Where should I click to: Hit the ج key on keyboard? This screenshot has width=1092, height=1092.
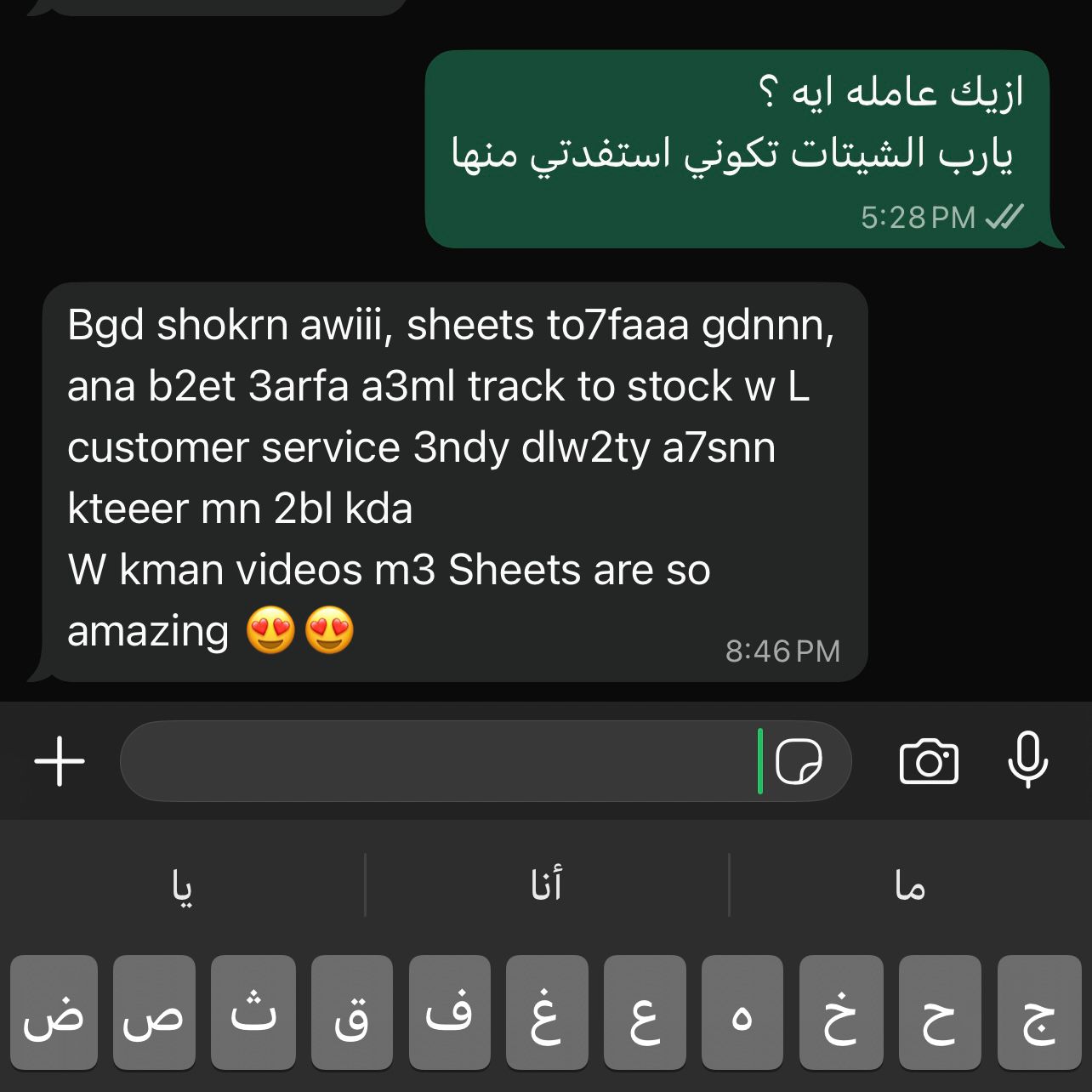pyautogui.click(x=1038, y=1012)
